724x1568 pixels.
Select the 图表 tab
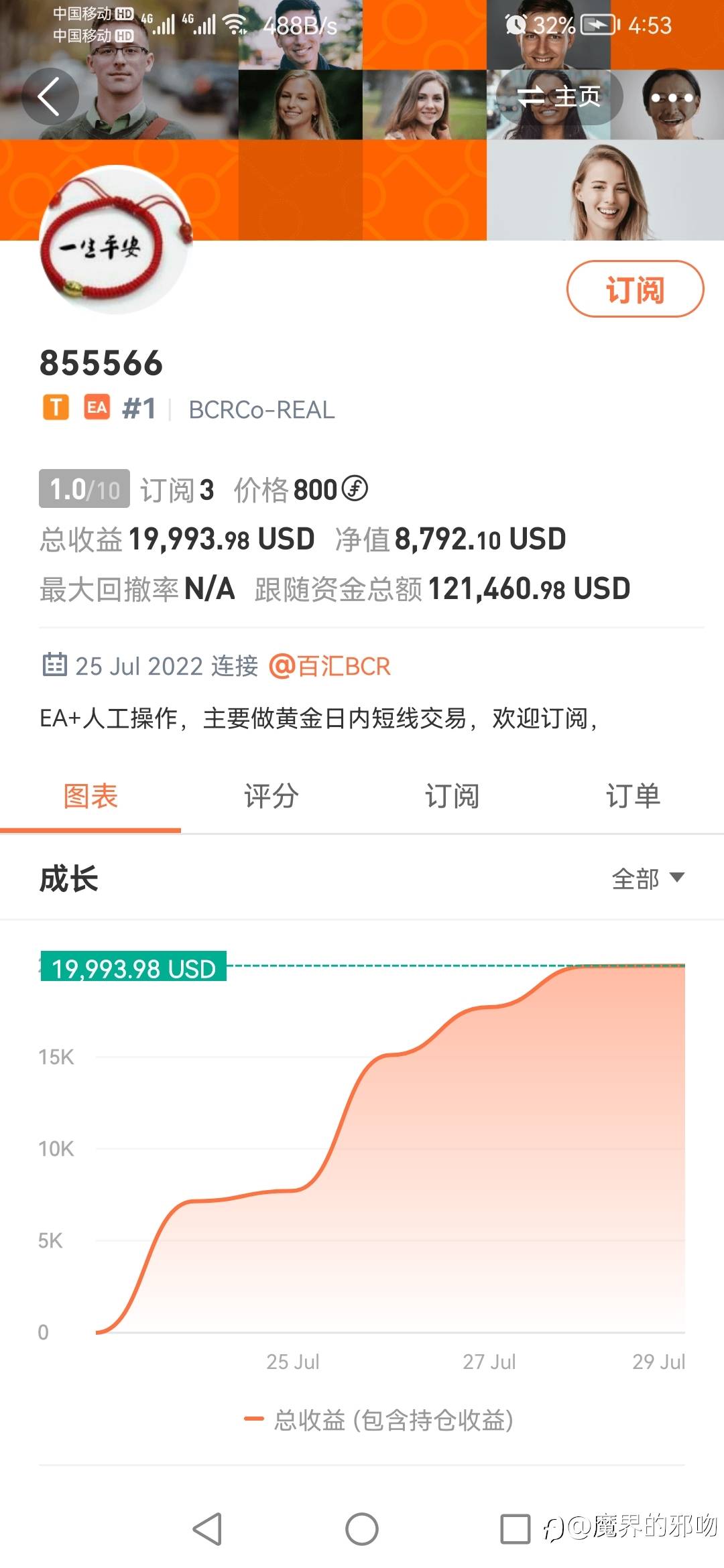point(90,796)
